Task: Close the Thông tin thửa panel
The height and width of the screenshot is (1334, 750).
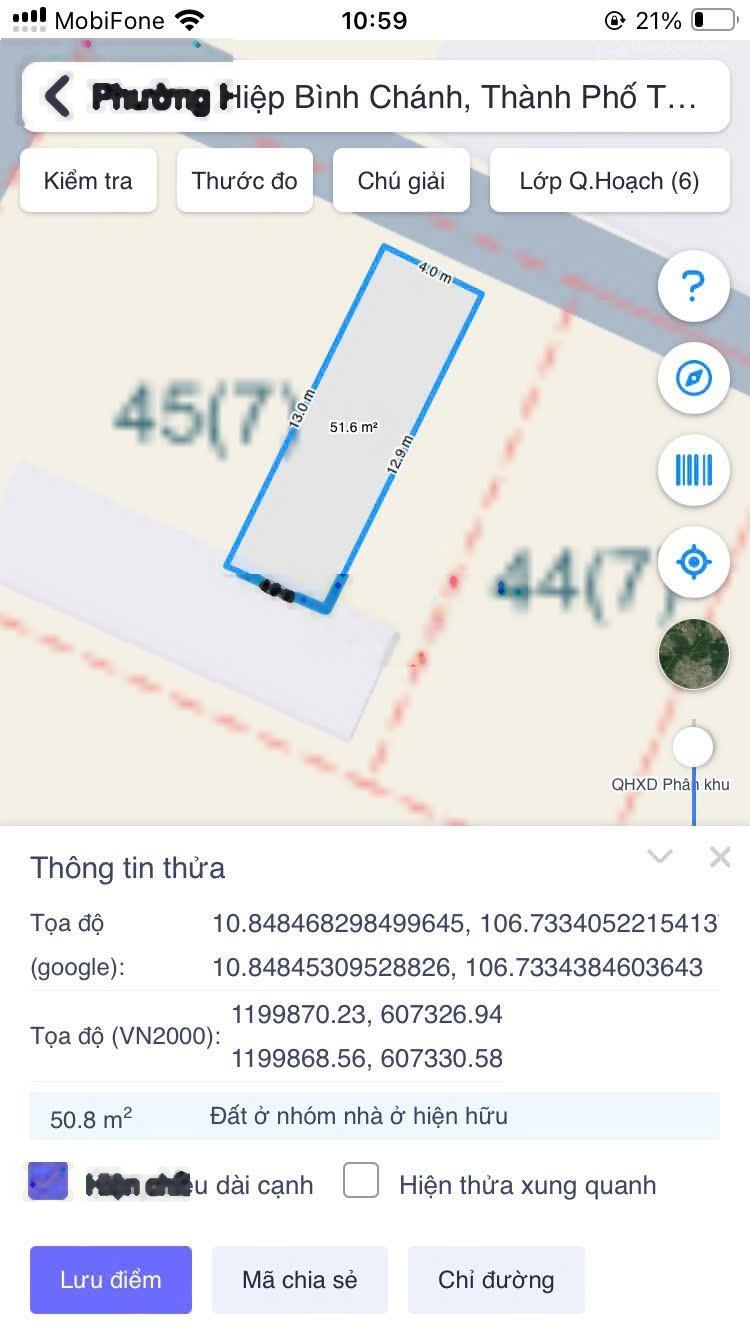Action: (x=720, y=857)
